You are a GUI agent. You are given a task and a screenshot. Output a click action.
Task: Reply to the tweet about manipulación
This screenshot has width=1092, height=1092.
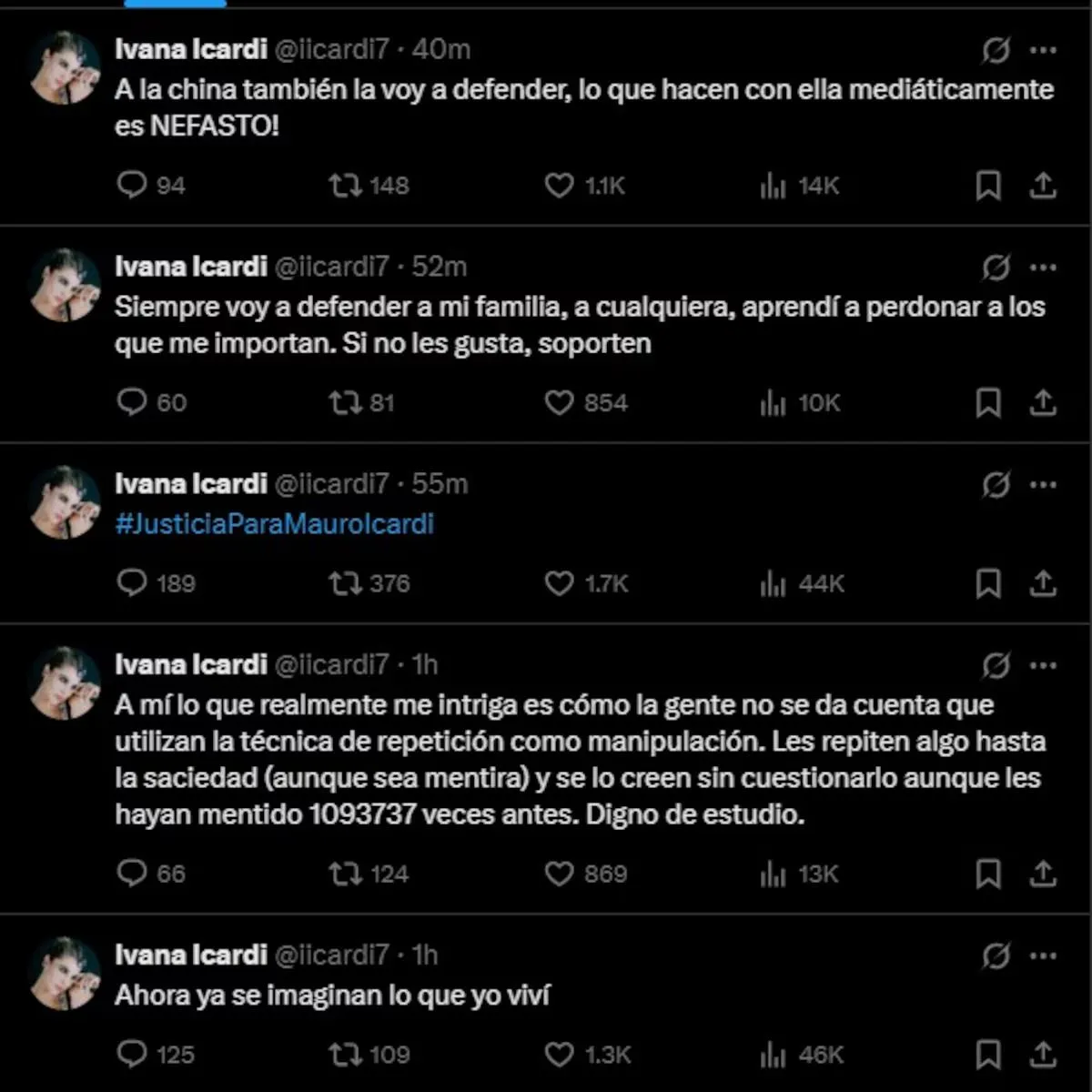(133, 873)
